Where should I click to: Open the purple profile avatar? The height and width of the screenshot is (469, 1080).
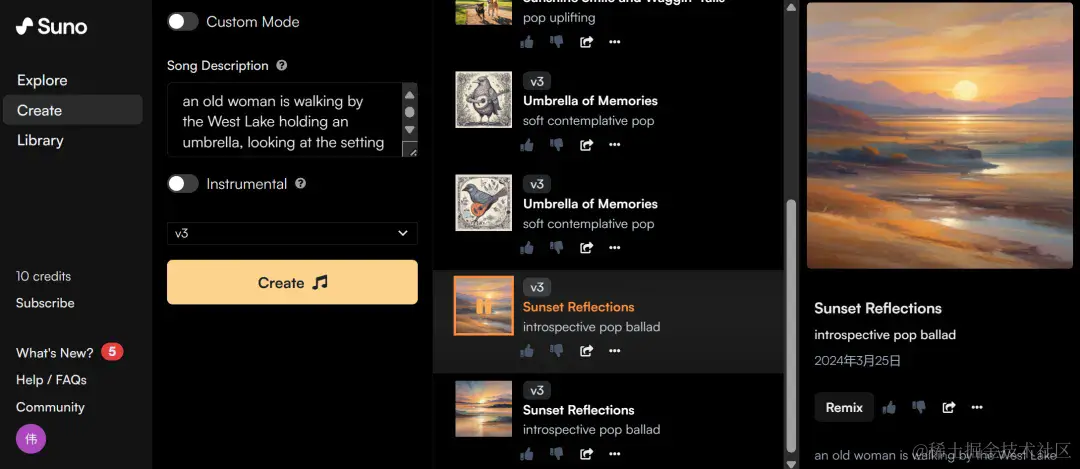pos(31,438)
